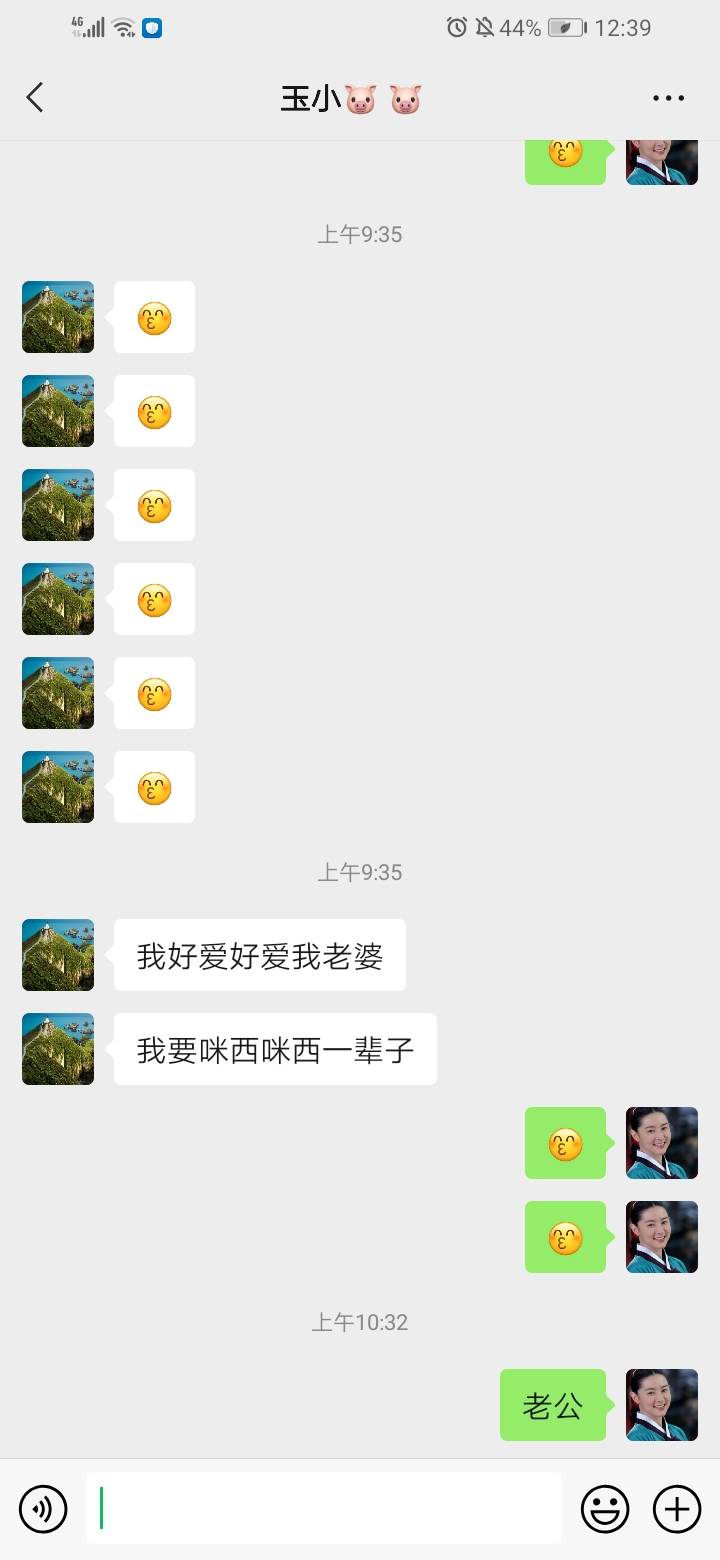The width and height of the screenshot is (720, 1560).
Task: Tap the timestamp 上午10:32
Action: click(360, 1322)
